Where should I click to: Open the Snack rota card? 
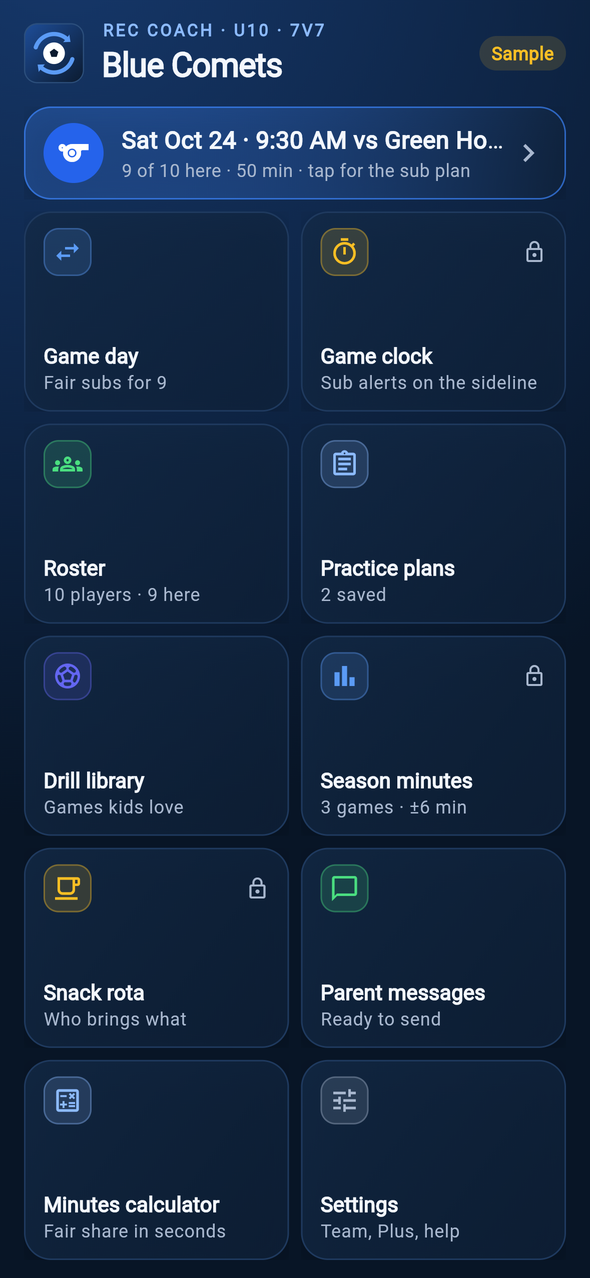coord(156,947)
